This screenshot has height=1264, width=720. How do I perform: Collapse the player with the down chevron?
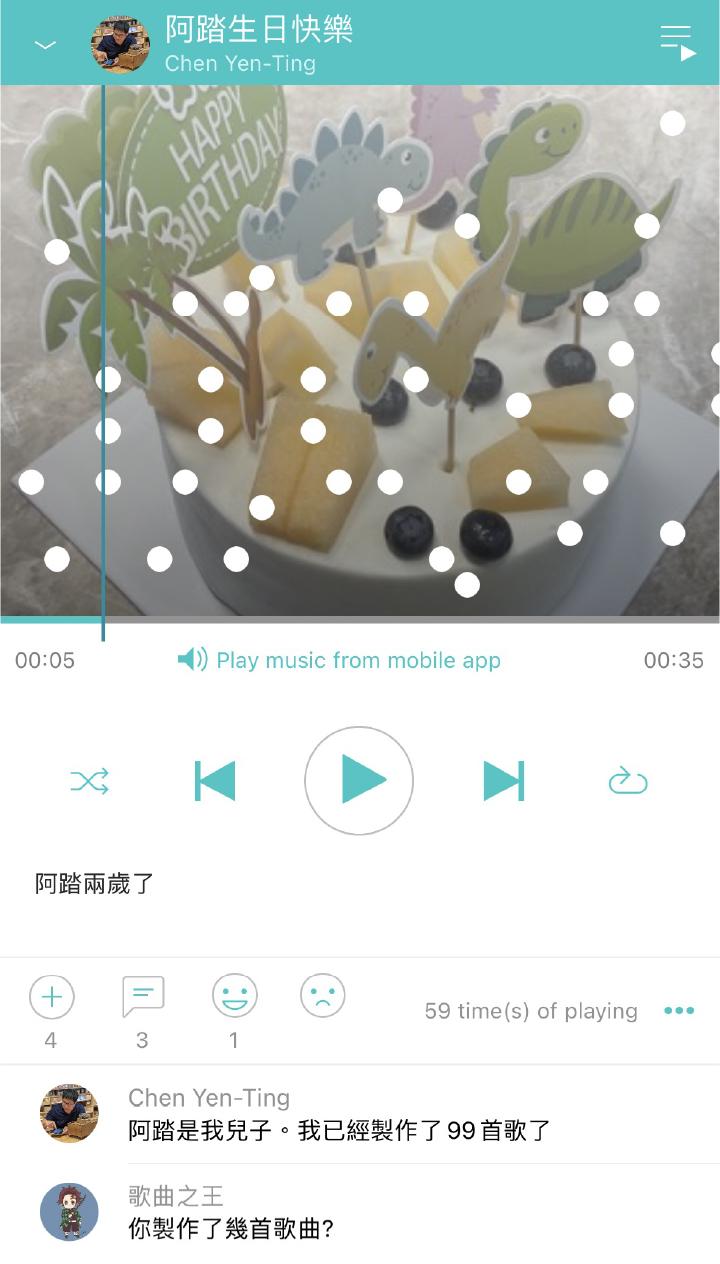coord(45,45)
